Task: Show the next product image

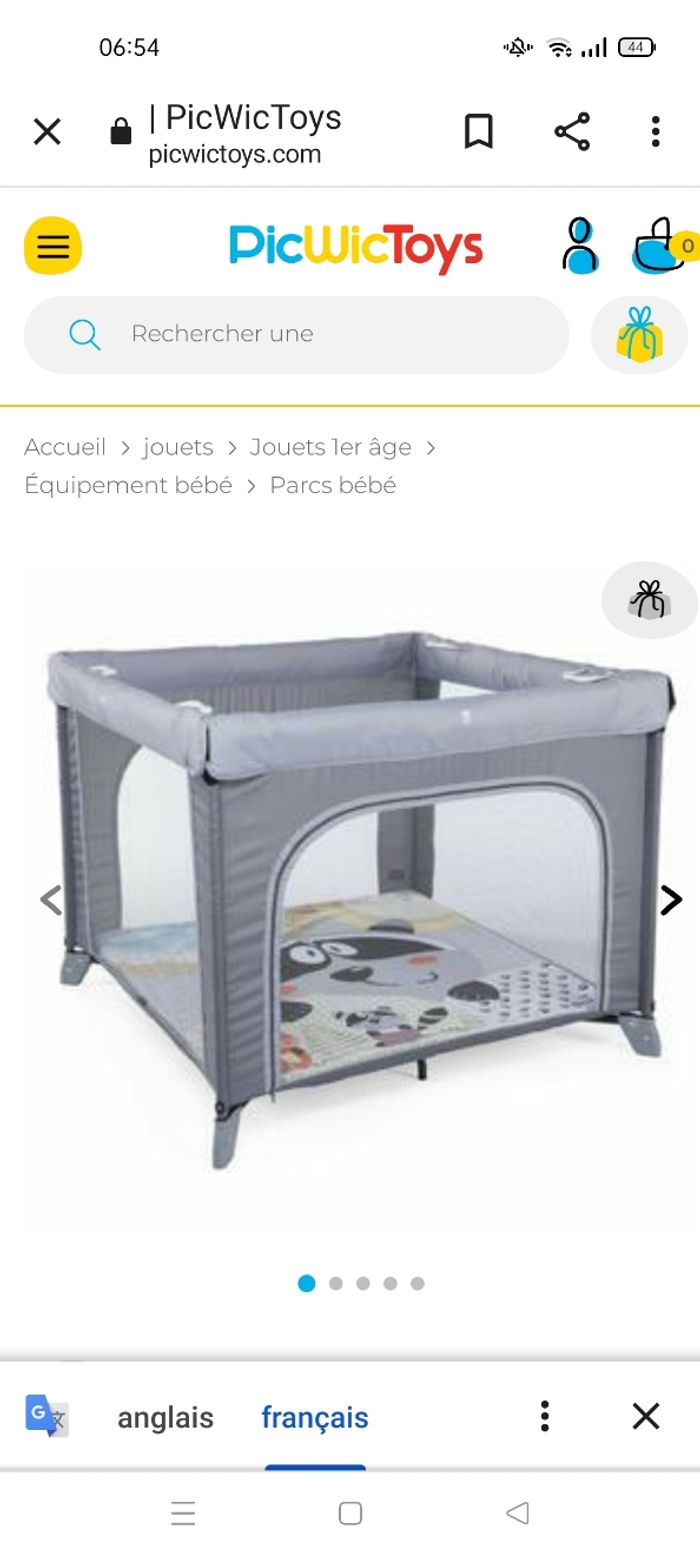Action: pyautogui.click(x=670, y=900)
